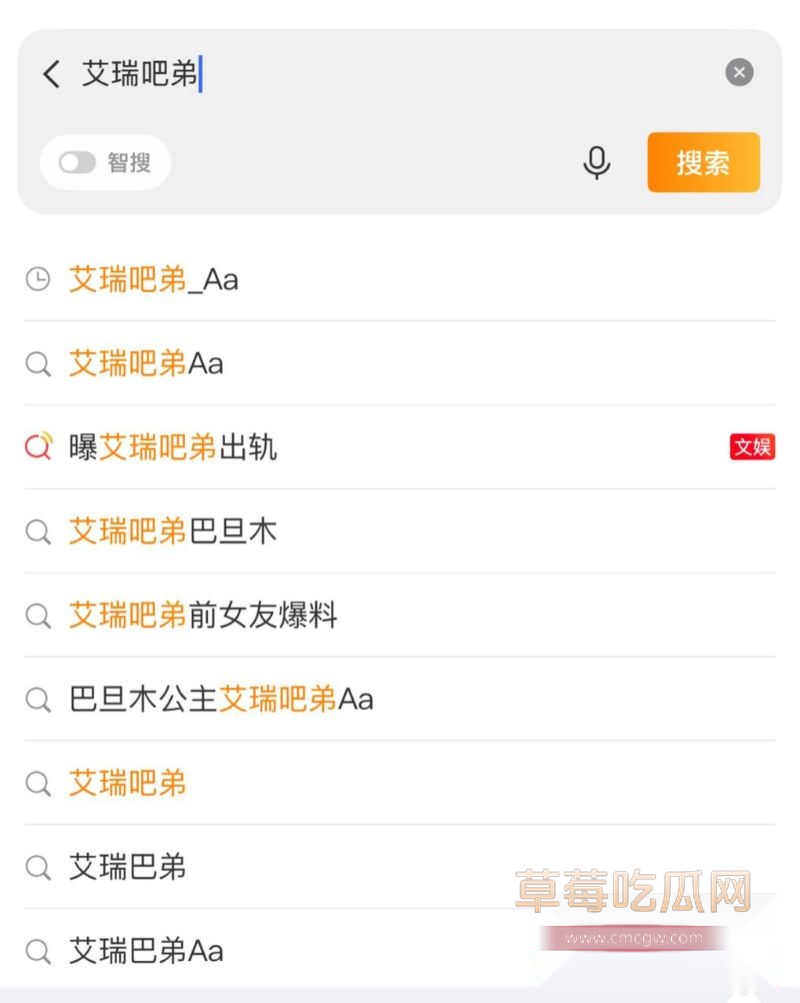Tap the back arrow to exit search
The height and width of the screenshot is (1003, 800).
(x=51, y=74)
